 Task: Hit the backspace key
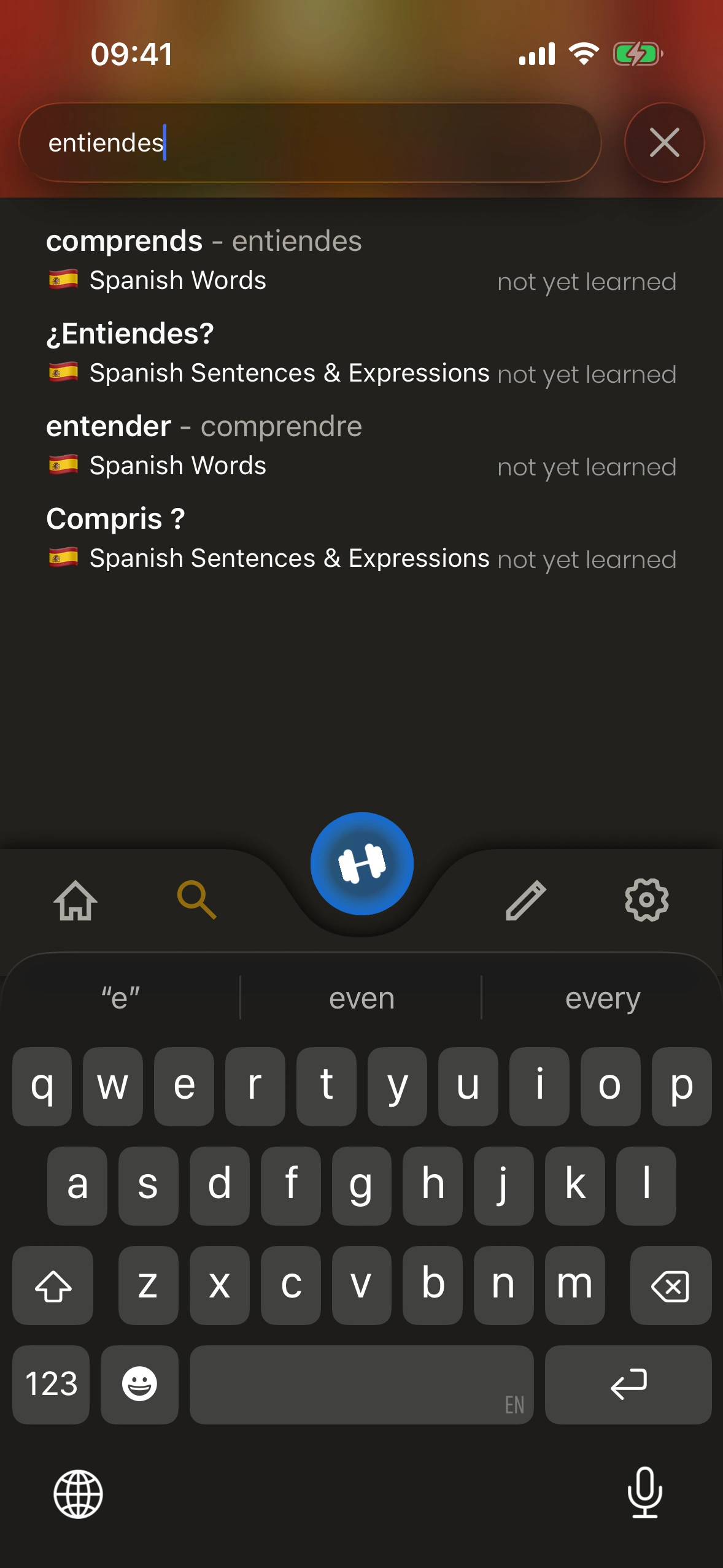click(x=670, y=1285)
